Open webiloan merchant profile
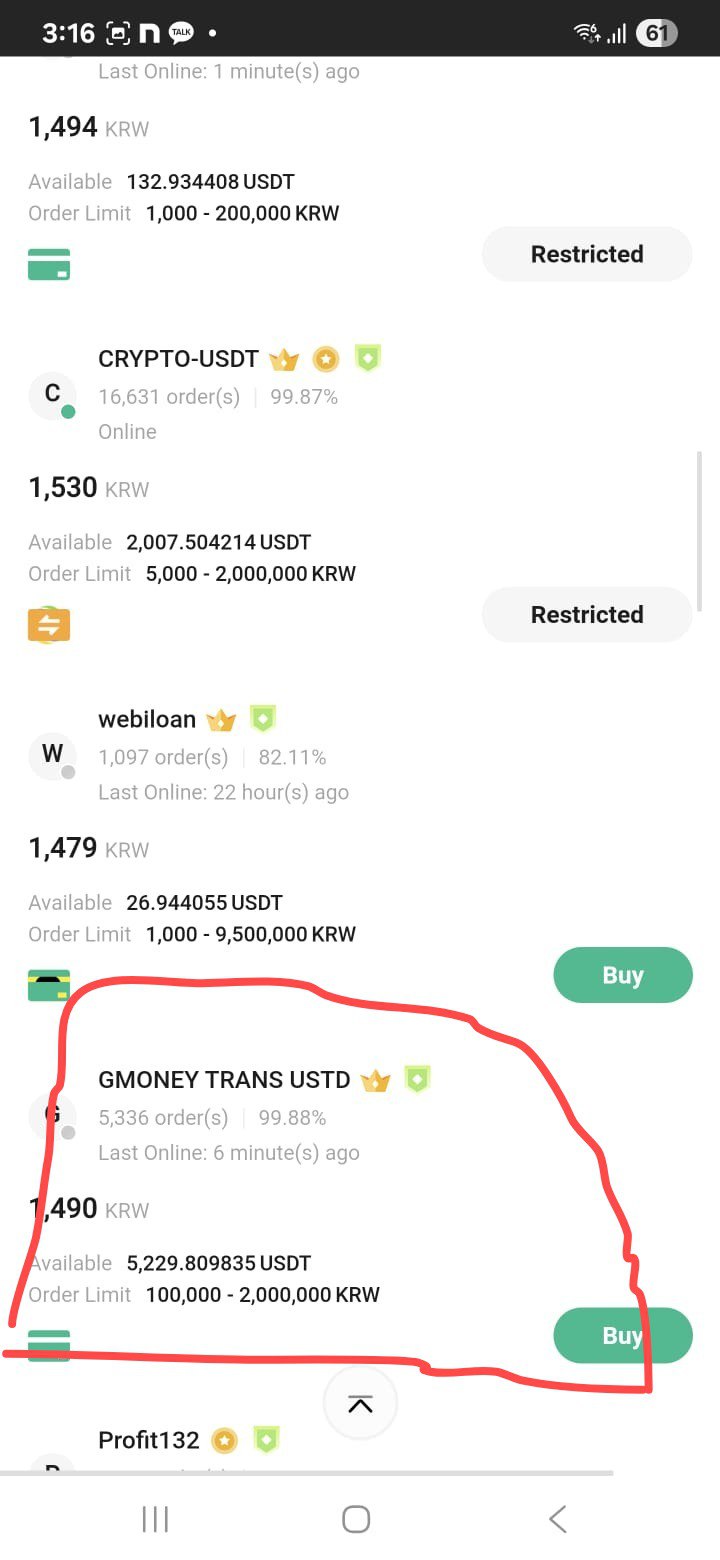This screenshot has height=1560, width=720. click(147, 719)
